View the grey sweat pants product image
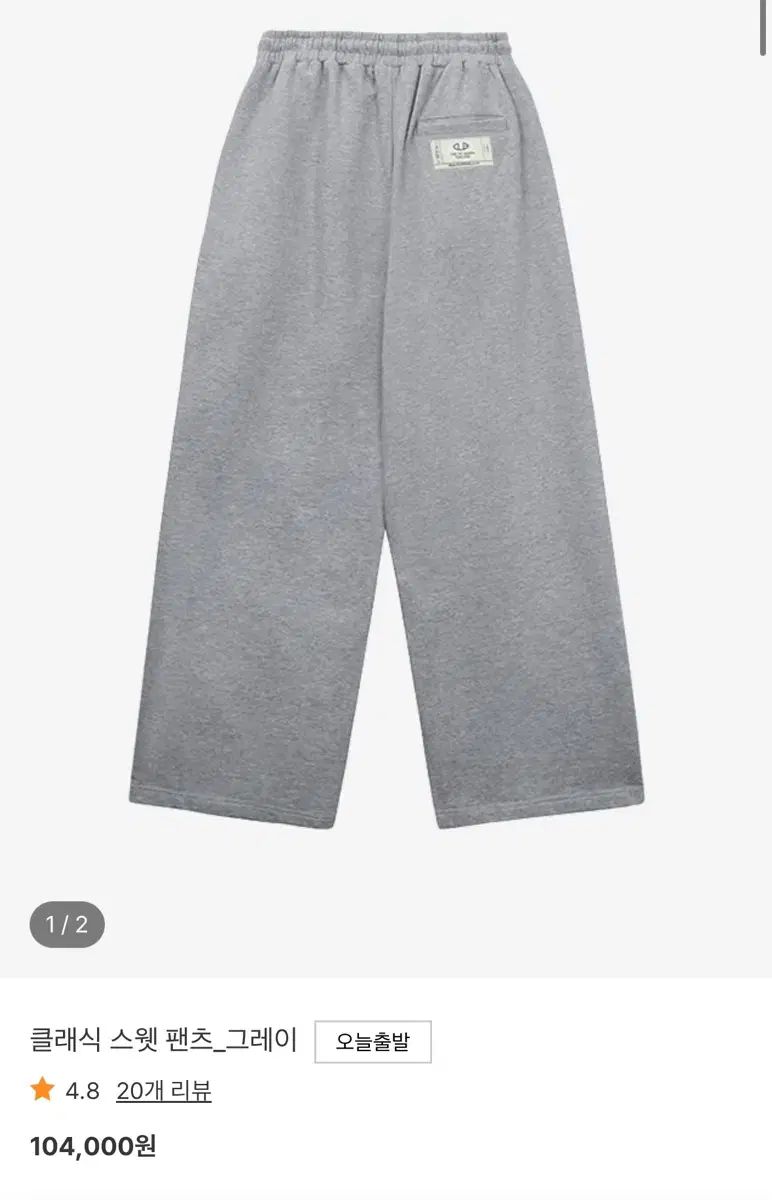Screen dimensions: 772x1200 [x=386, y=430]
